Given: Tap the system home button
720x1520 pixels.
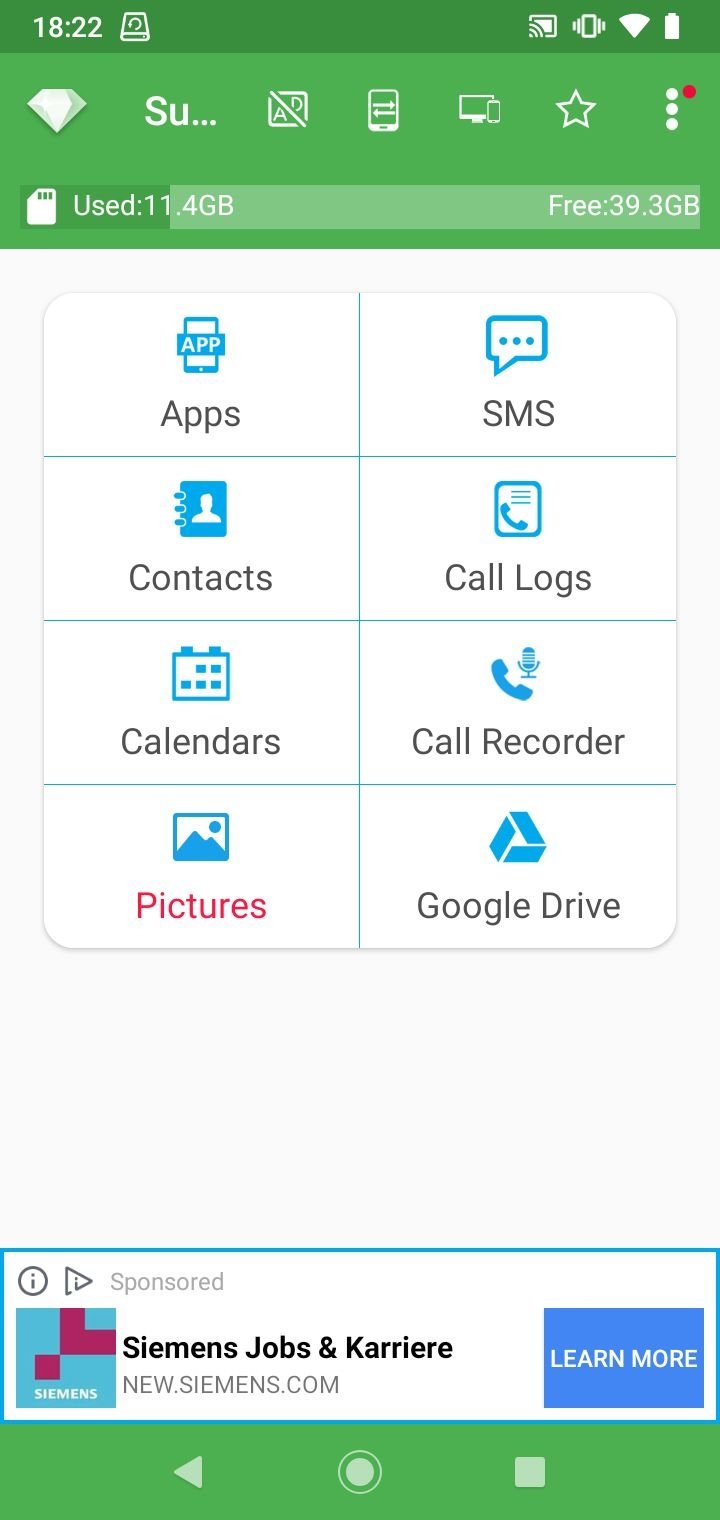Looking at the screenshot, I should [360, 1472].
